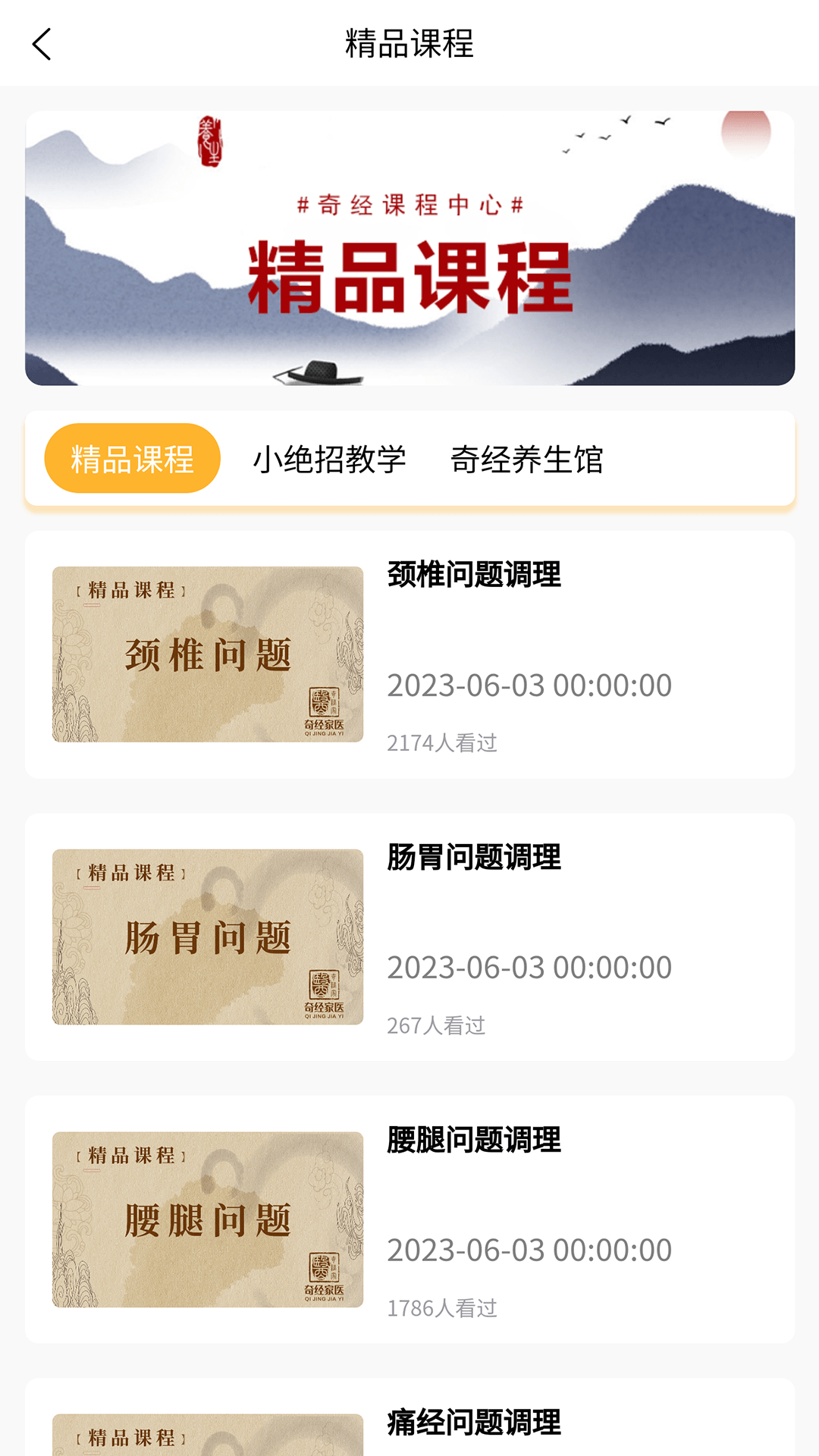The height and width of the screenshot is (1456, 819).
Task: Open the 腰腿问题调理 course
Action: [409, 1219]
